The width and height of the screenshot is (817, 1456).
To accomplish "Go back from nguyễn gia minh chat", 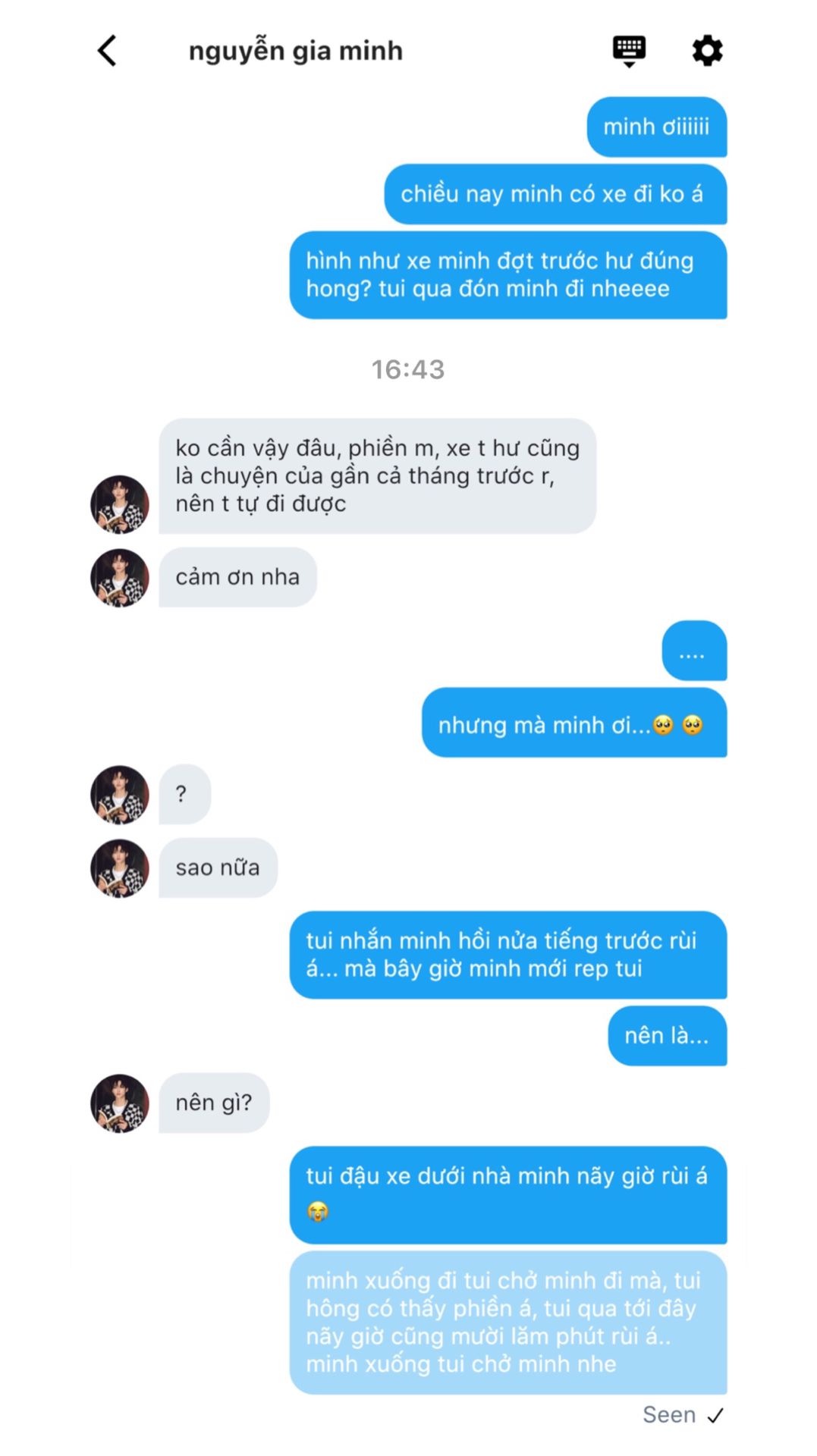I will click(107, 51).
